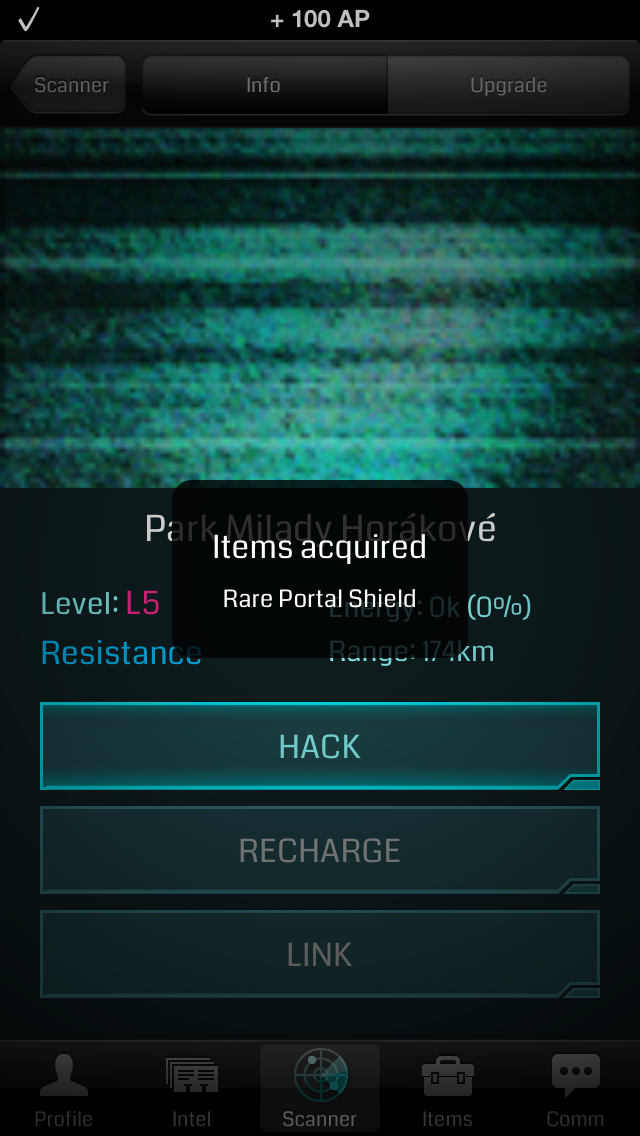This screenshot has width=640, height=1136.
Task: Switch to the Info tab
Action: 264,85
